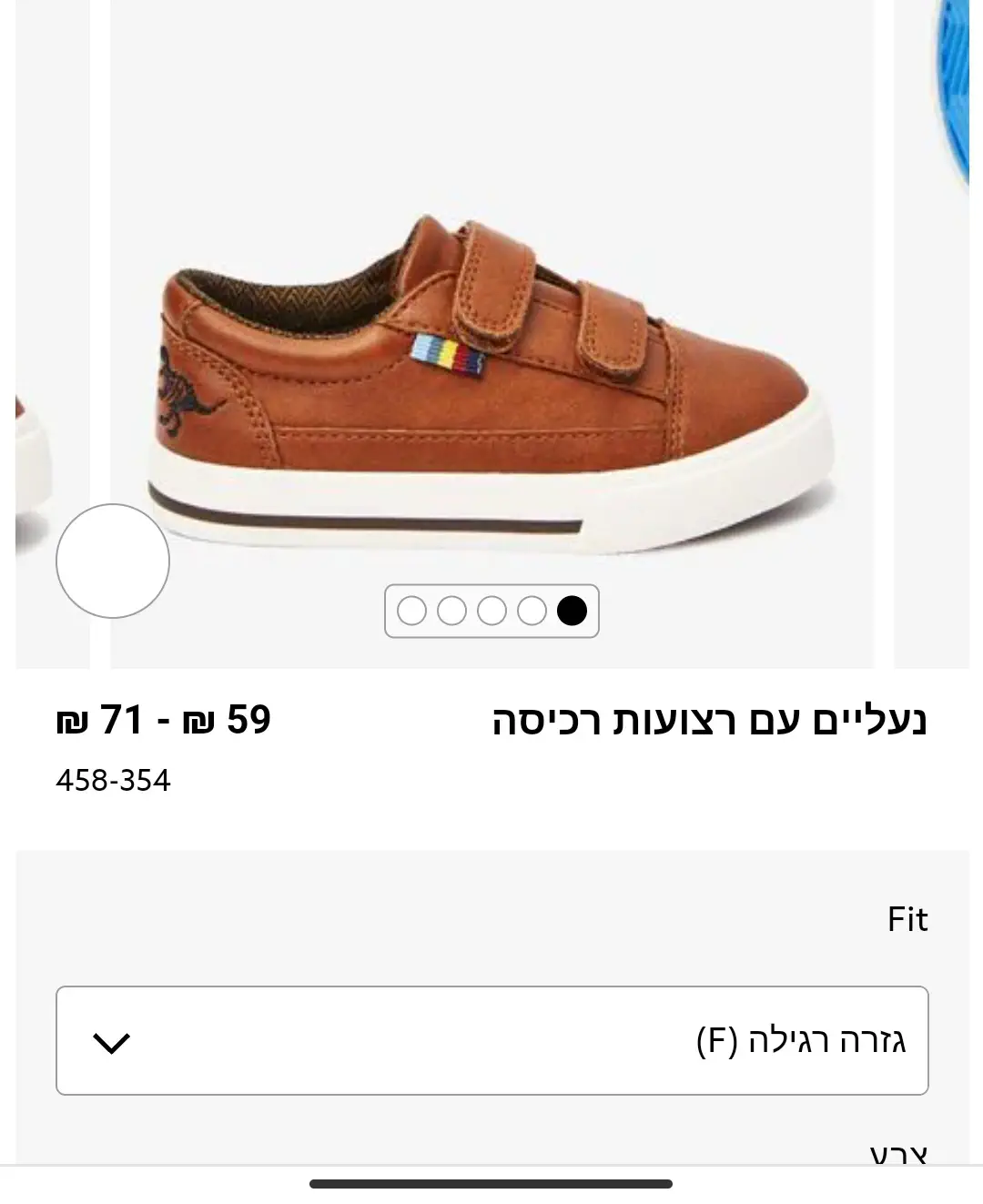The width and height of the screenshot is (983, 1204).
Task: Tap the brown shoe product image
Action: (x=491, y=382)
